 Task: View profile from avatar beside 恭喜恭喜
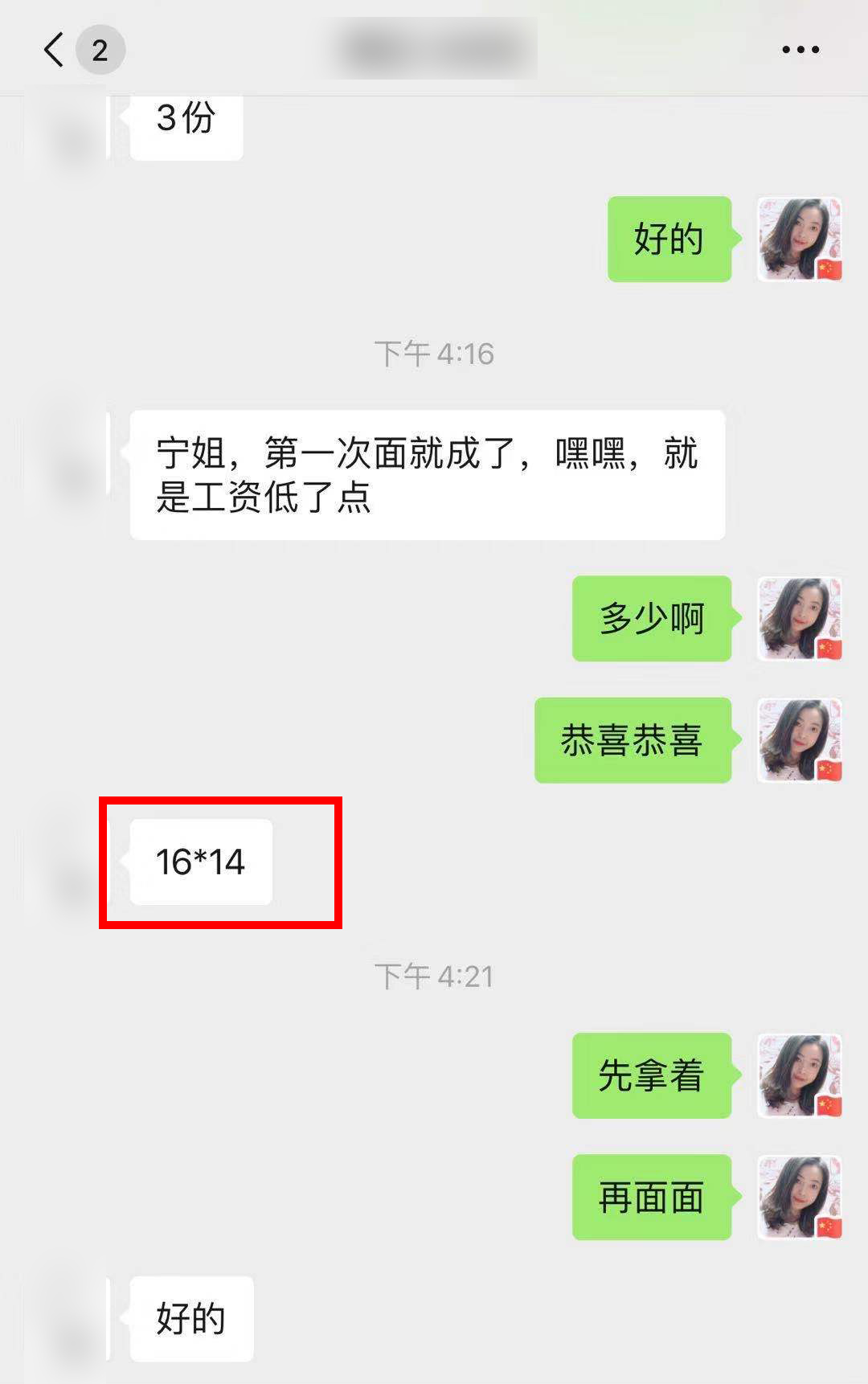click(x=799, y=740)
